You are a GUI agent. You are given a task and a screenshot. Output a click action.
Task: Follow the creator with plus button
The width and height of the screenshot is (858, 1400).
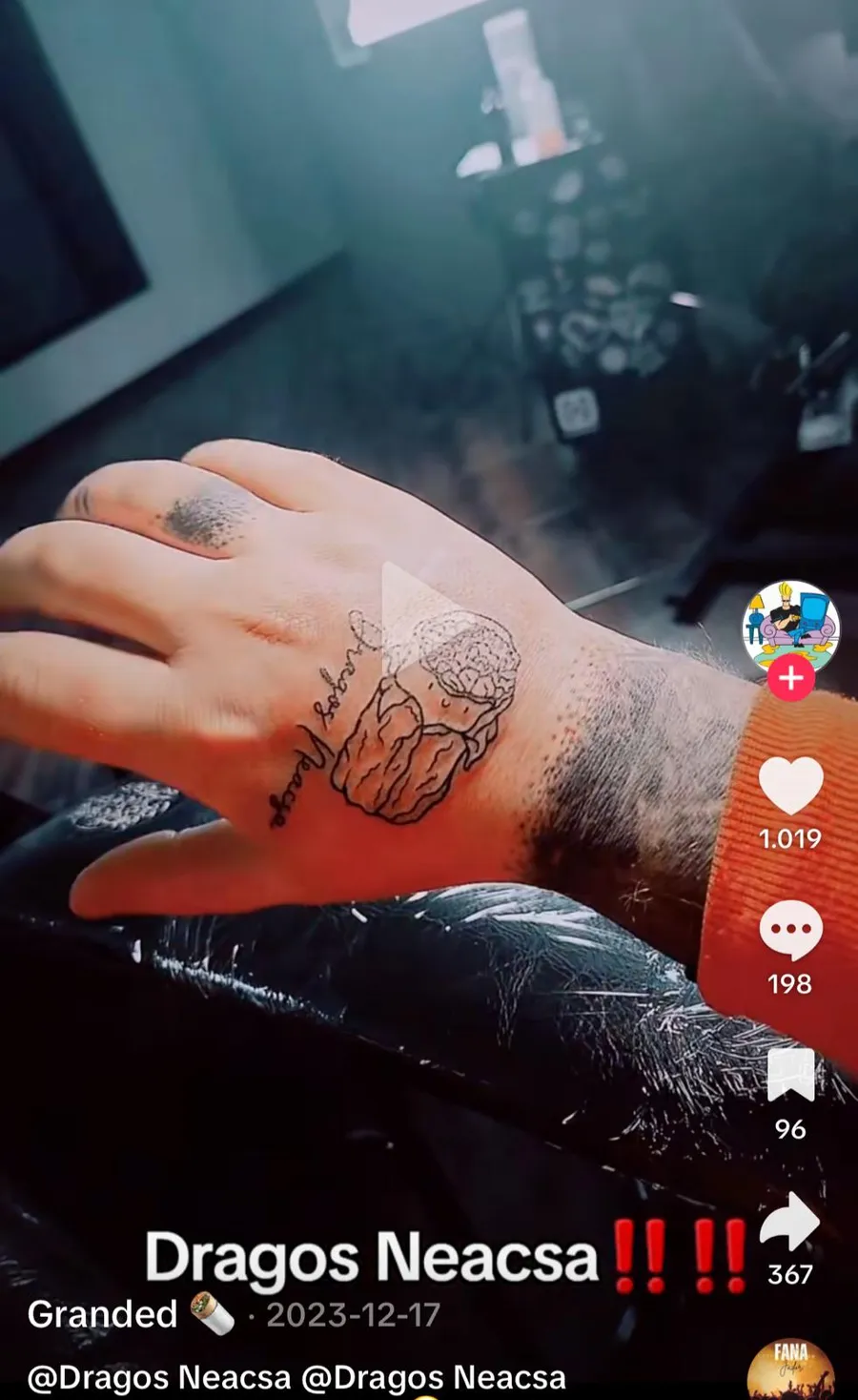coord(790,678)
